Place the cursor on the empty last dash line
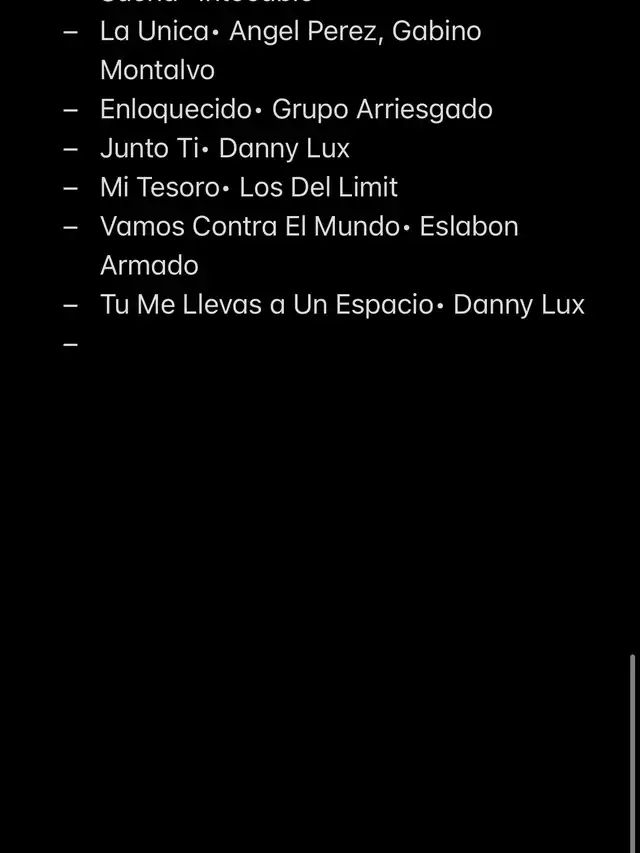The height and width of the screenshot is (853, 640). [110, 344]
